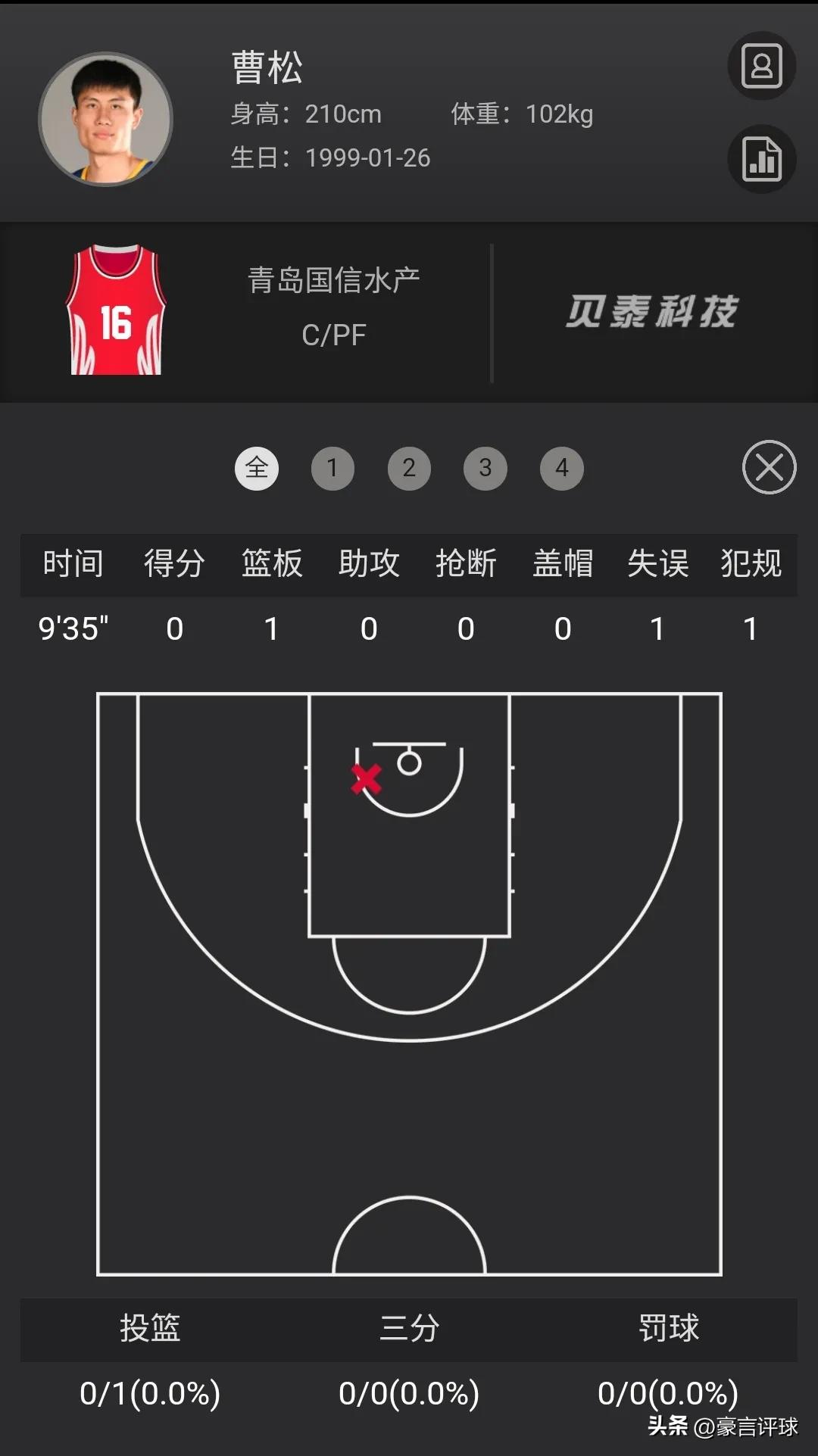Screen dimensions: 818x1456
Task: Switch to quarter 4 statistics
Action: [x=561, y=468]
